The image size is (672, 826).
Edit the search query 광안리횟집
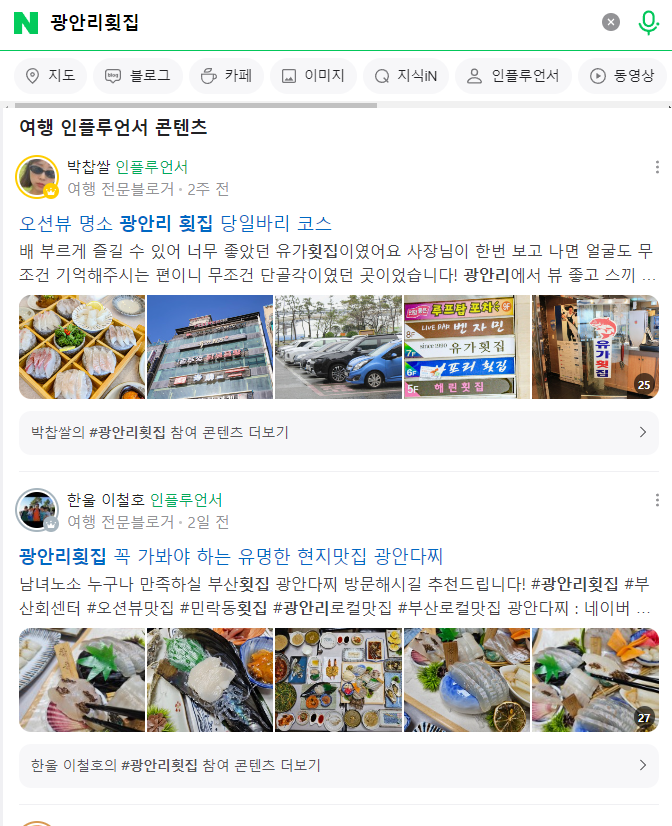(x=300, y=22)
